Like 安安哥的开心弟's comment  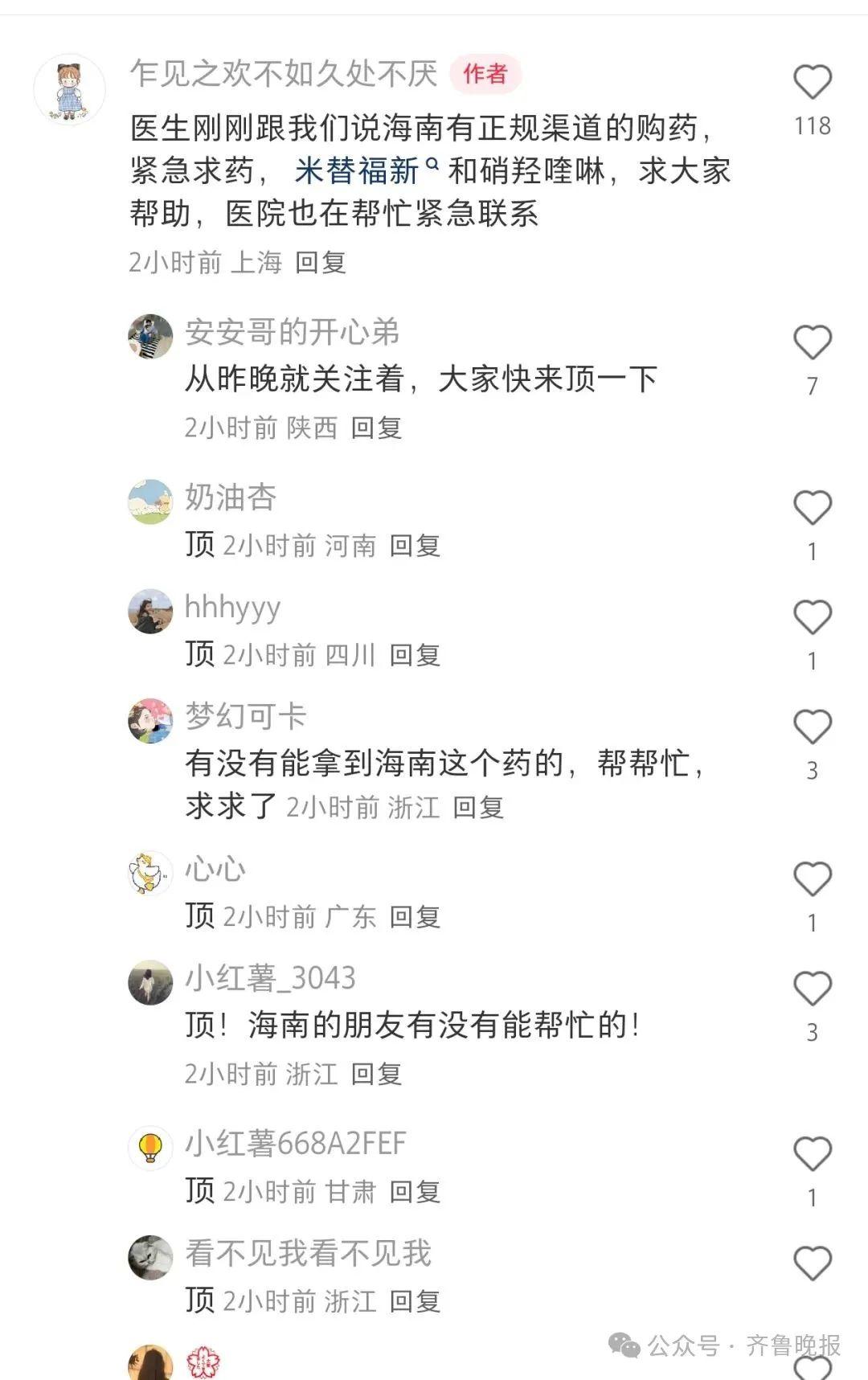click(812, 343)
